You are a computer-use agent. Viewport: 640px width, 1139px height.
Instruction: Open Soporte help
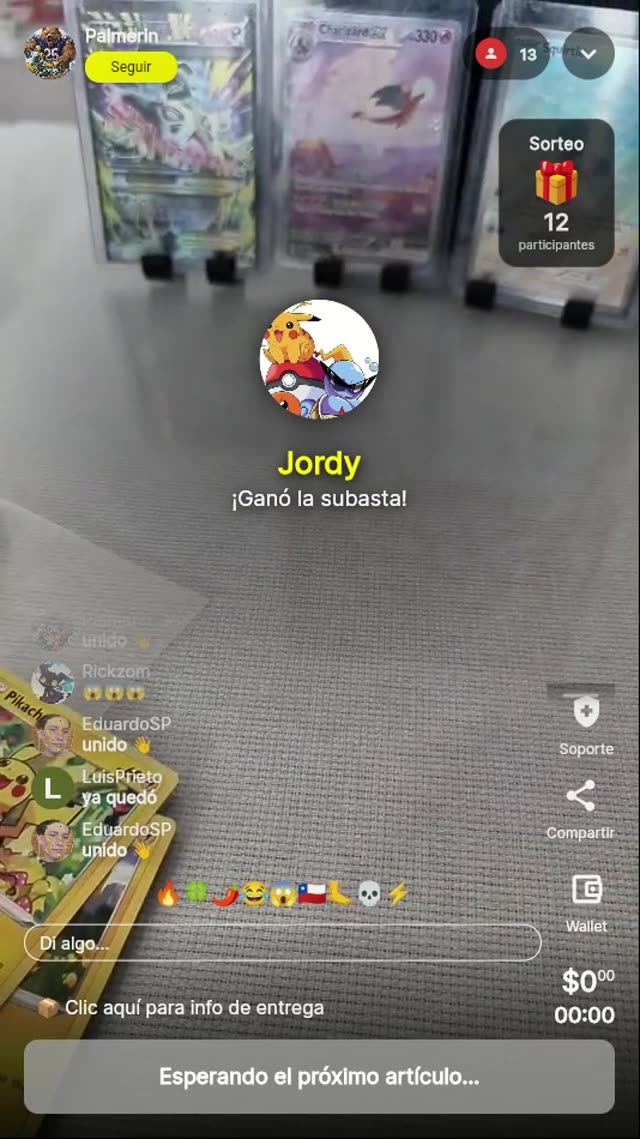(x=586, y=722)
